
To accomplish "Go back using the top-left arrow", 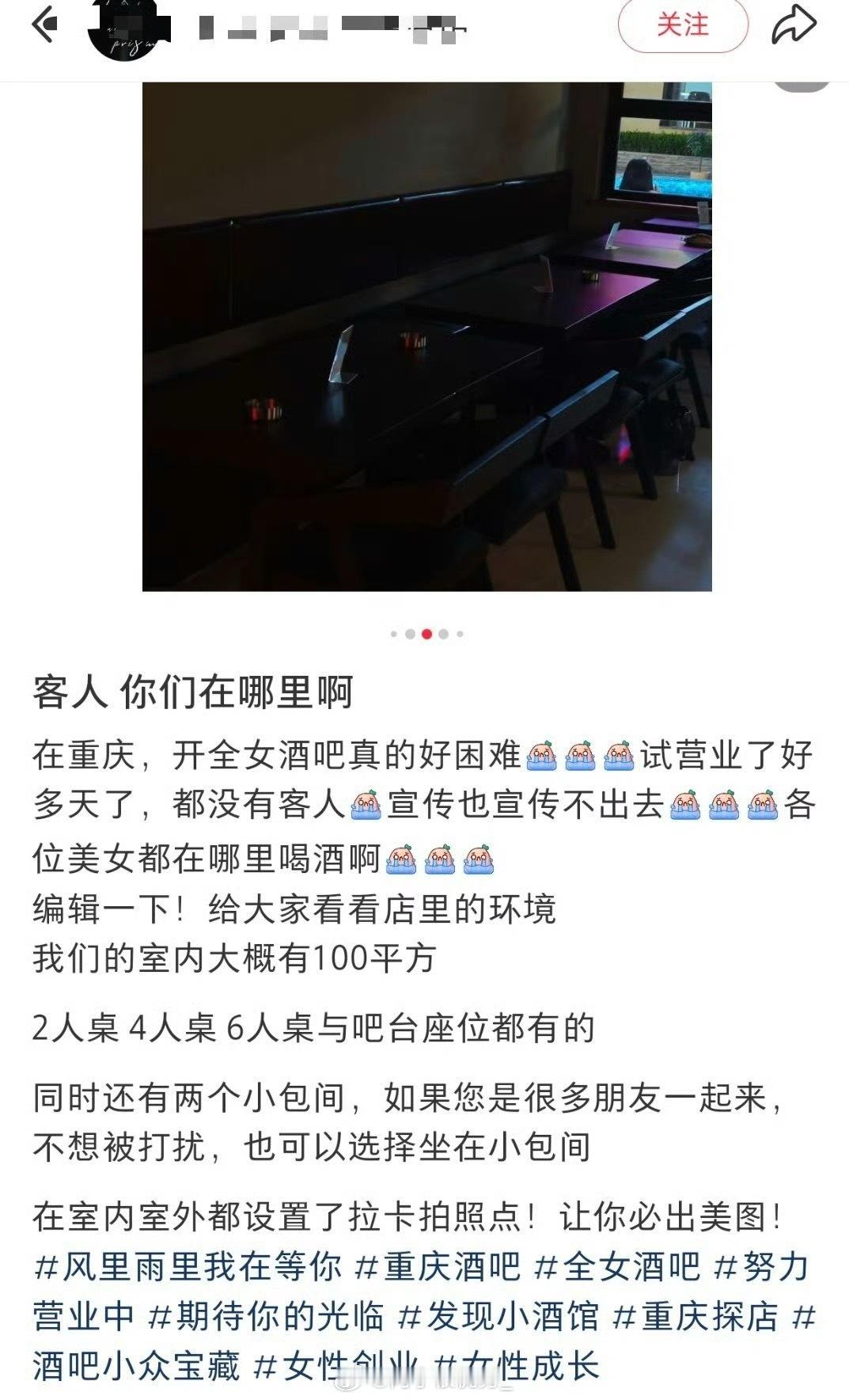I will [x=45, y=25].
